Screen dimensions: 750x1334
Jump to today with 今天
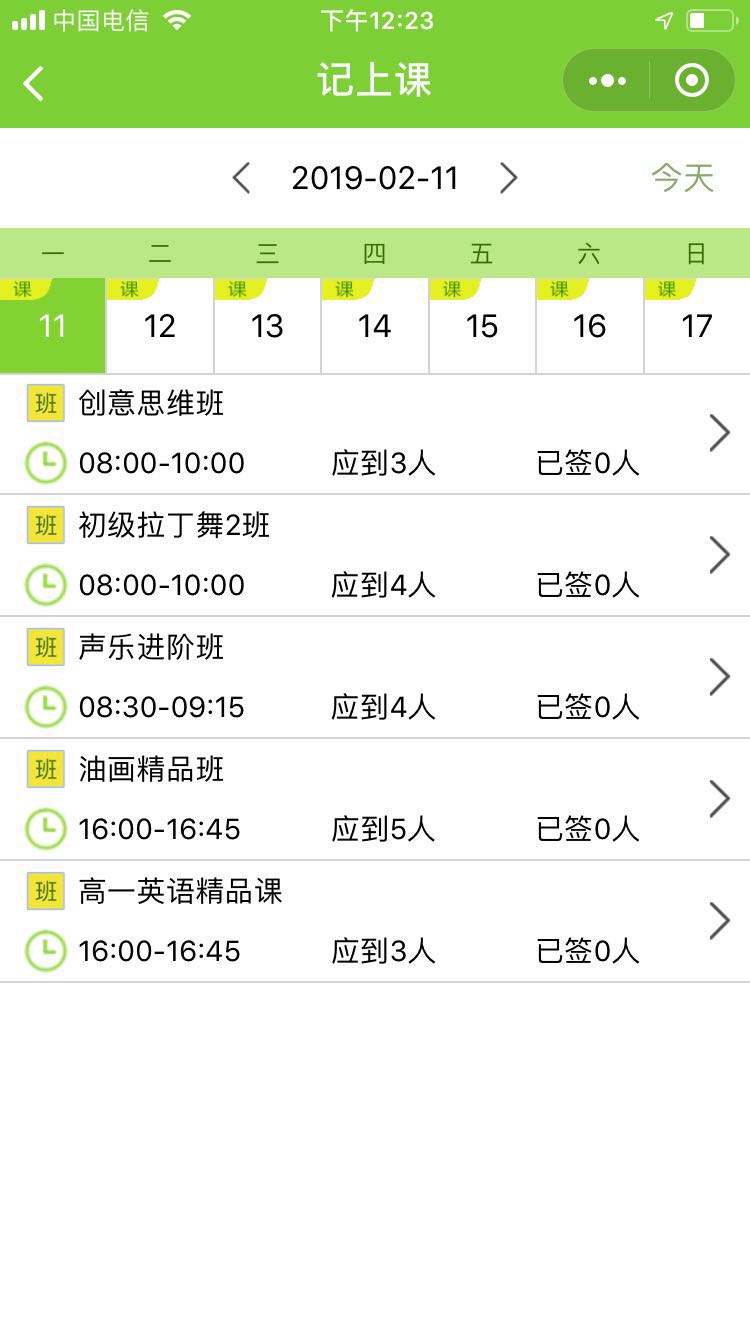click(x=683, y=178)
